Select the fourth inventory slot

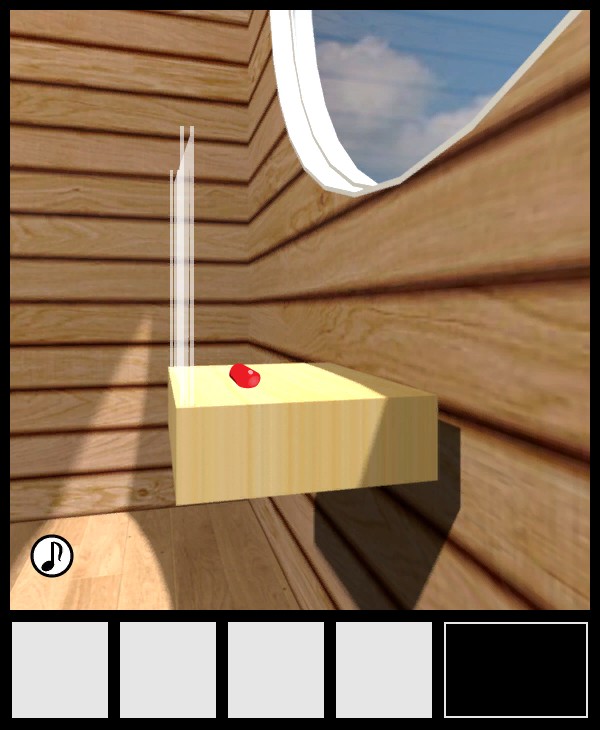384,670
